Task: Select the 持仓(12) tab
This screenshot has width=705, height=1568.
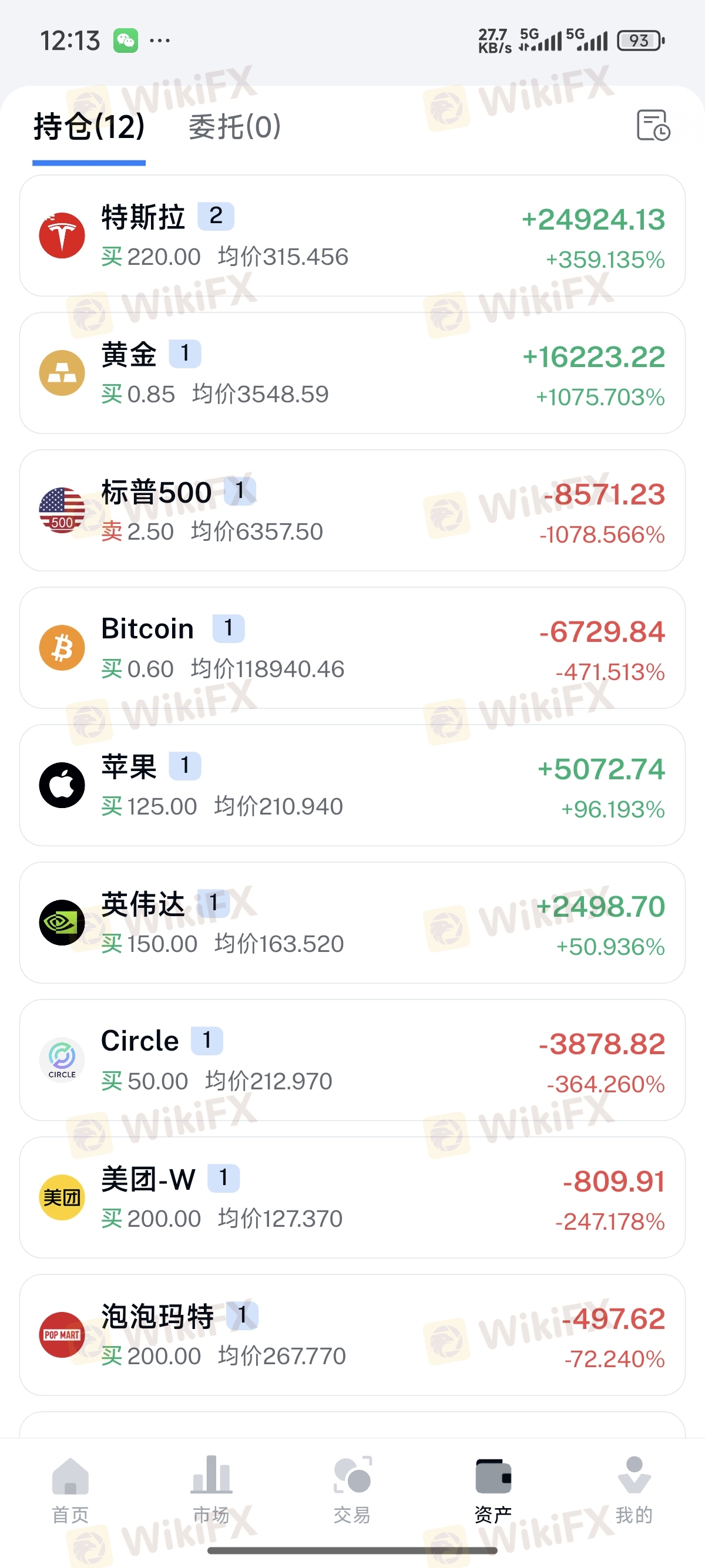Action: click(89, 127)
